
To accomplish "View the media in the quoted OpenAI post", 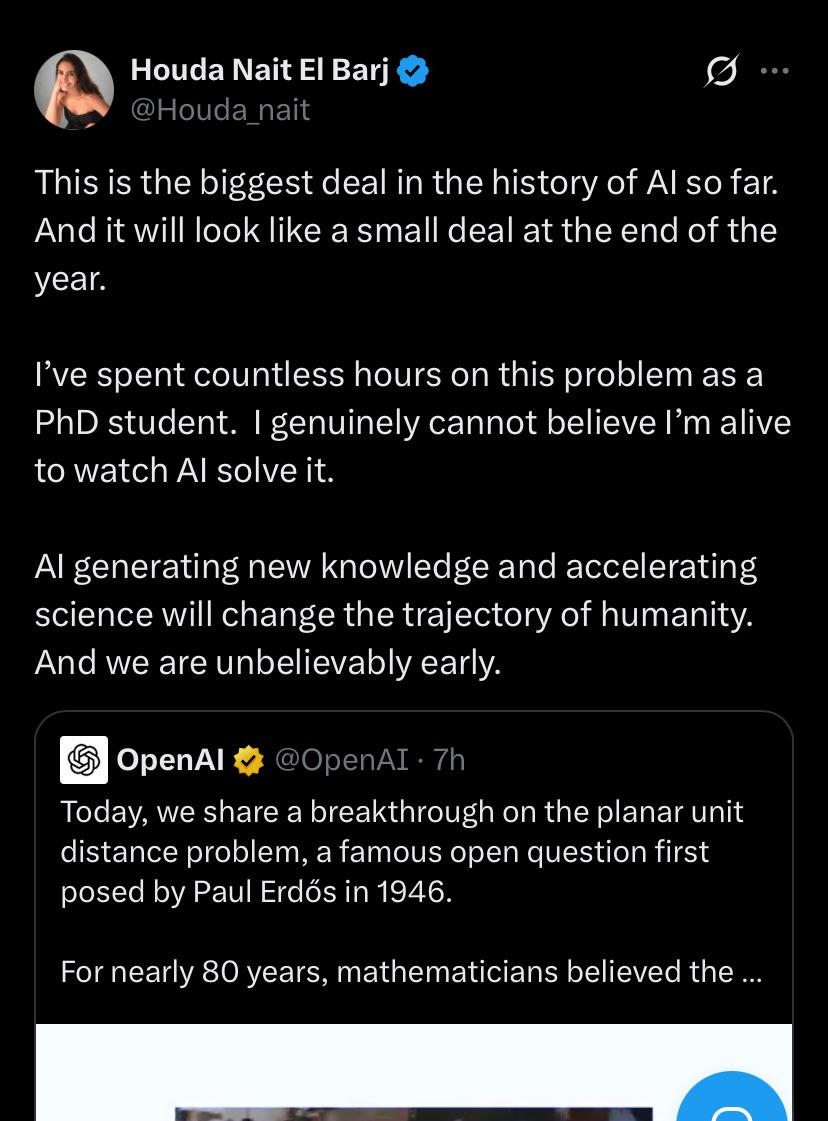I will click(414, 1072).
